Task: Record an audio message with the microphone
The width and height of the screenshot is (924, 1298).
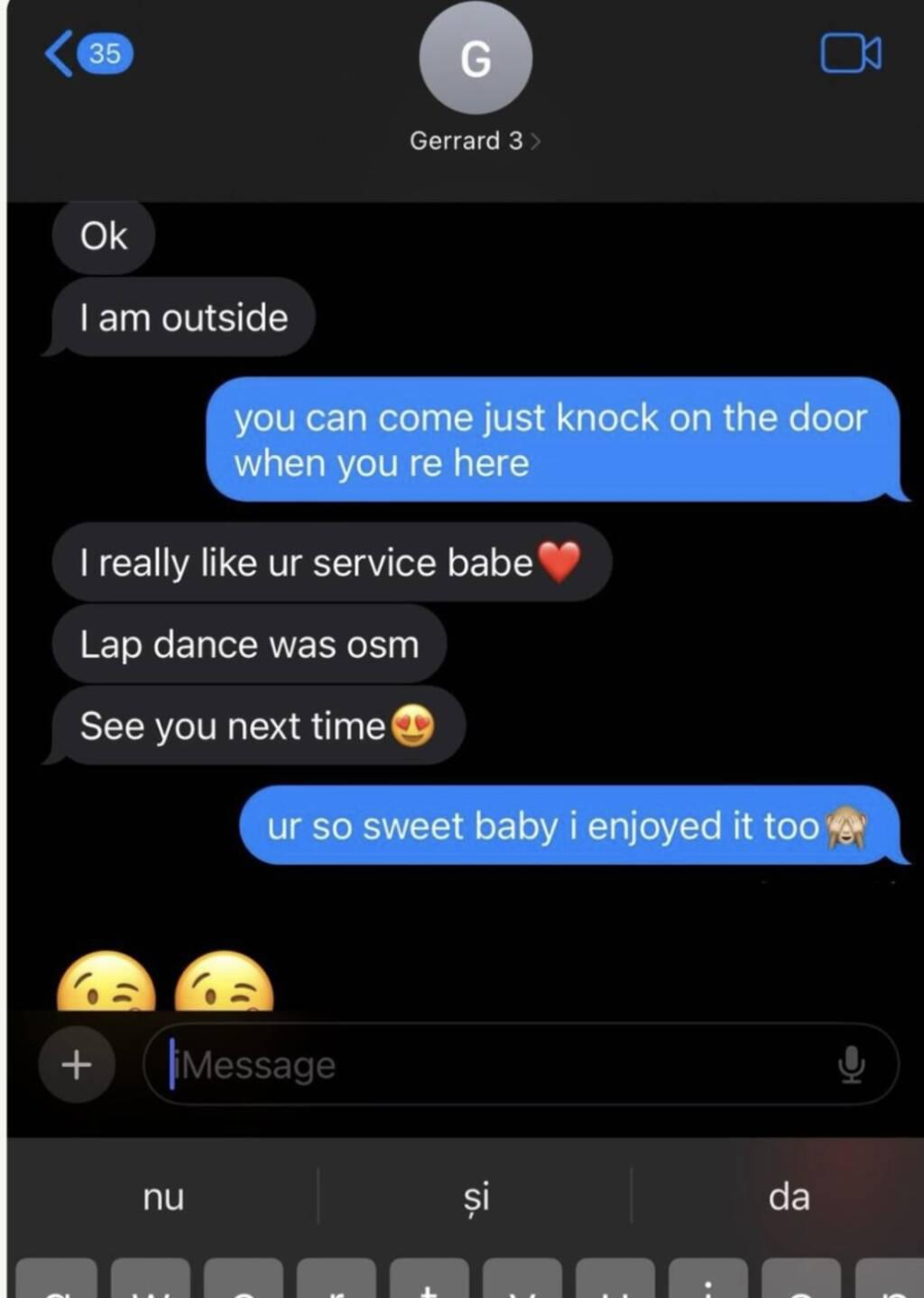Action: click(851, 1065)
